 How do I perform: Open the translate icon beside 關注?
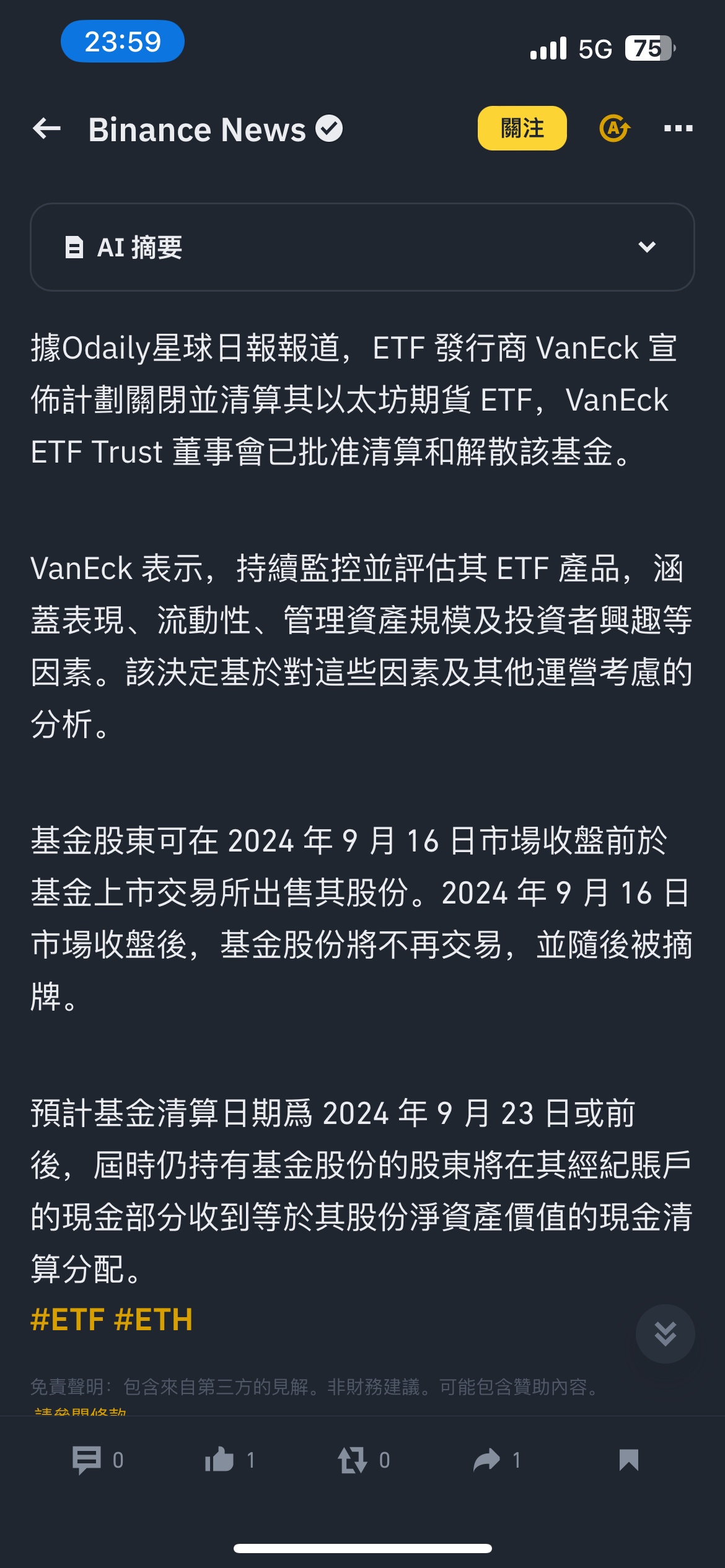[615, 128]
